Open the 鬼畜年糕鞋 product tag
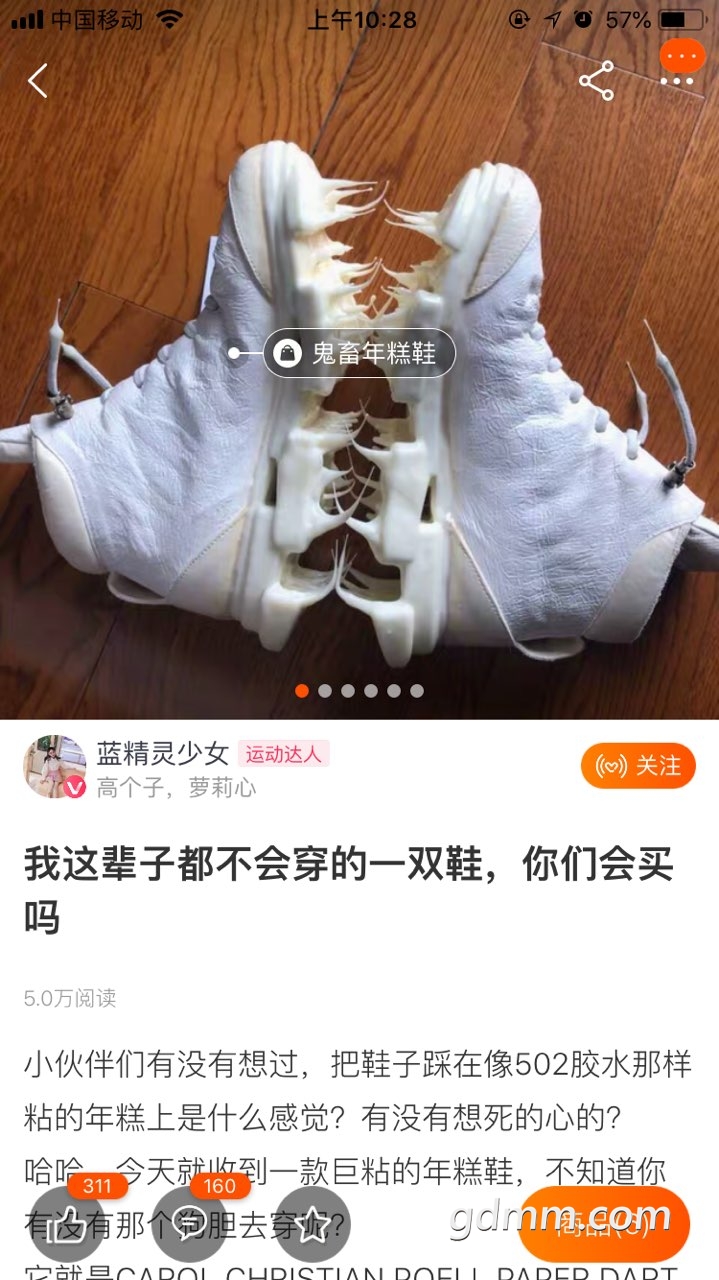 358,353
